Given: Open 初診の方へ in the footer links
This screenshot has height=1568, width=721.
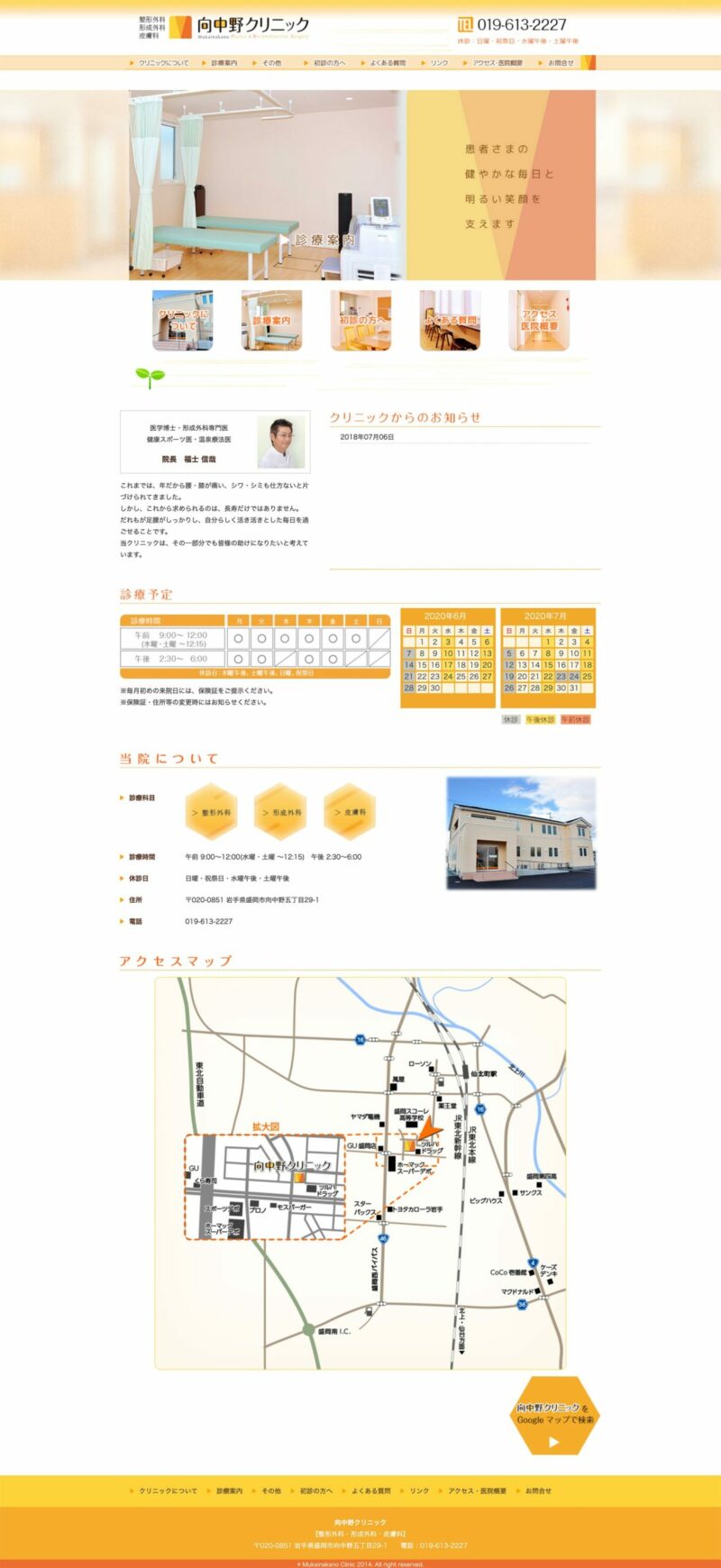Looking at the screenshot, I should pos(315,1491).
